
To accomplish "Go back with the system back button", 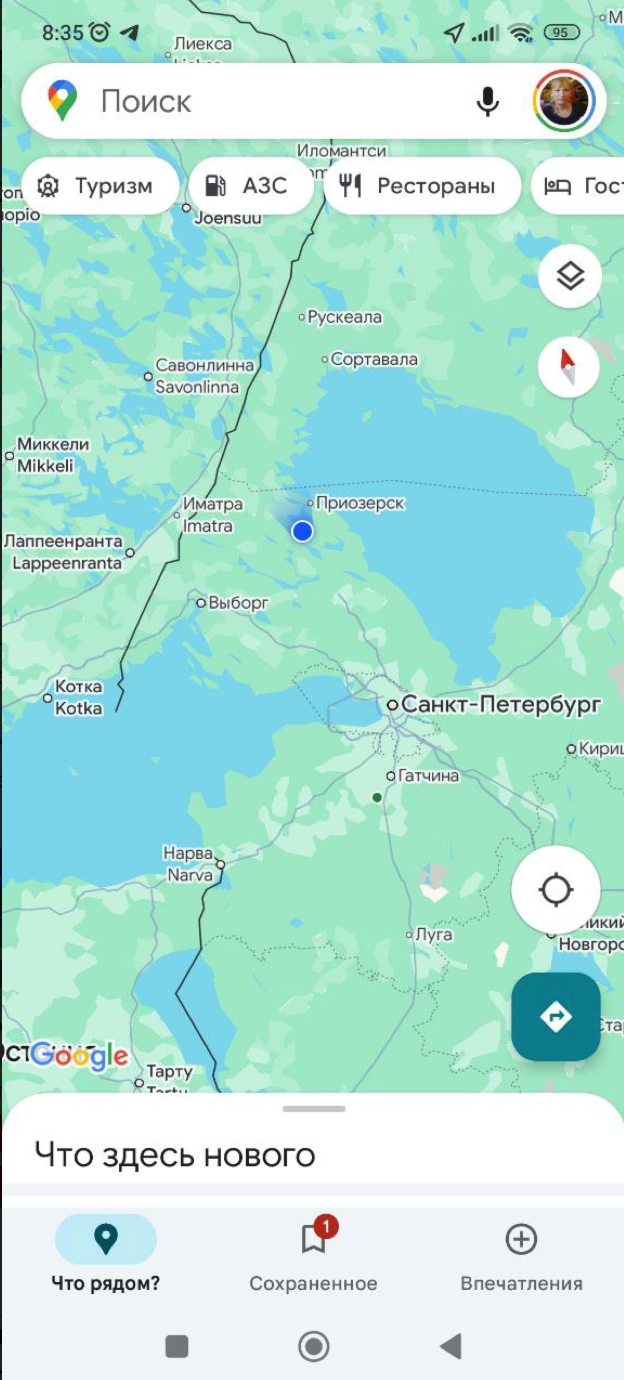I will click(451, 1347).
